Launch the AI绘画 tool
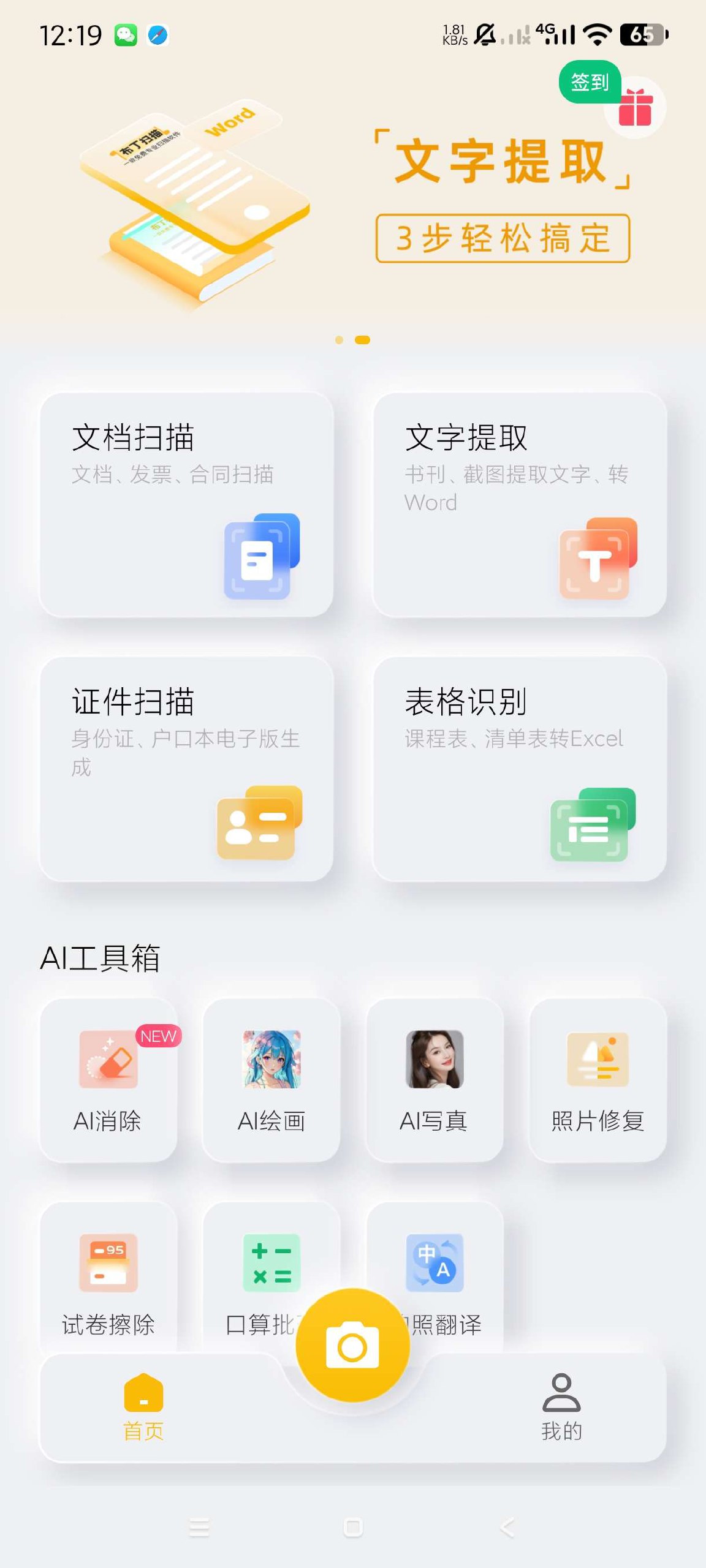This screenshot has height=1568, width=706. tap(271, 1079)
